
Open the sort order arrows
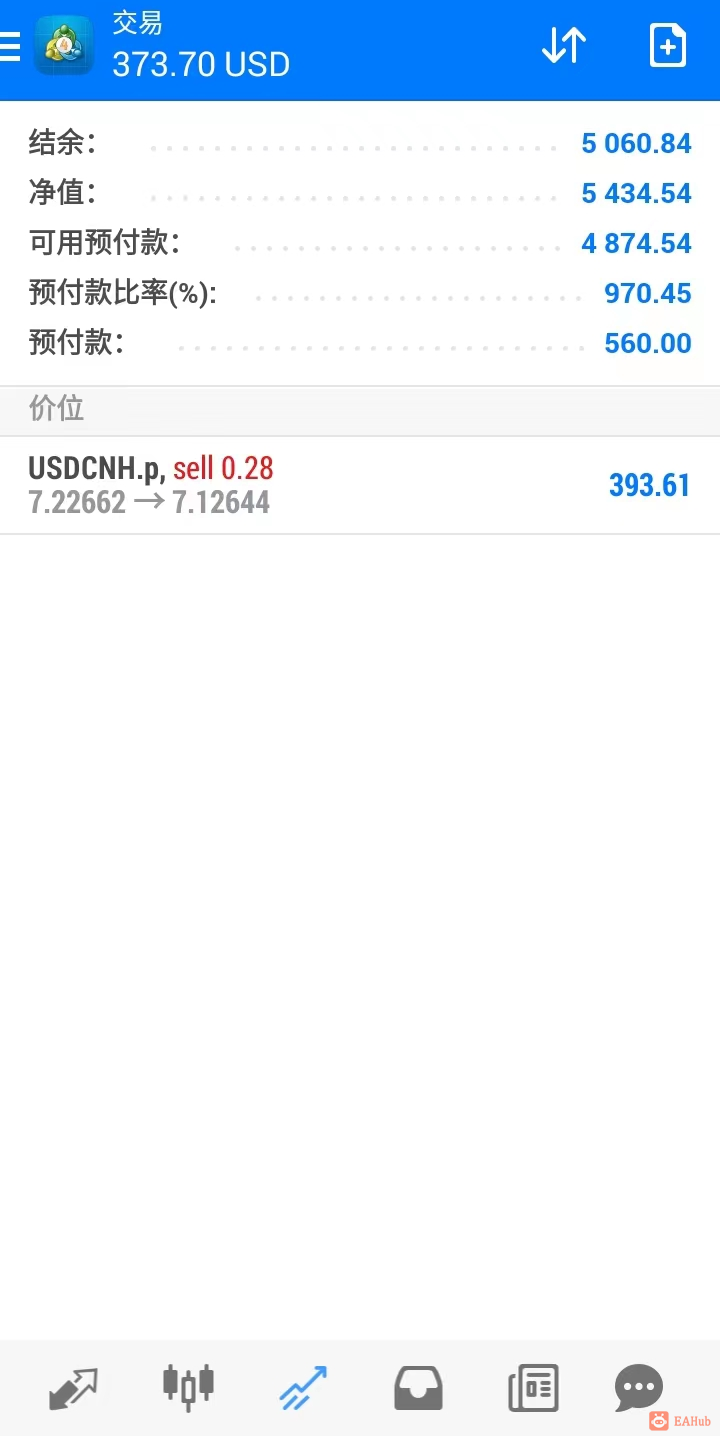pyautogui.click(x=564, y=46)
